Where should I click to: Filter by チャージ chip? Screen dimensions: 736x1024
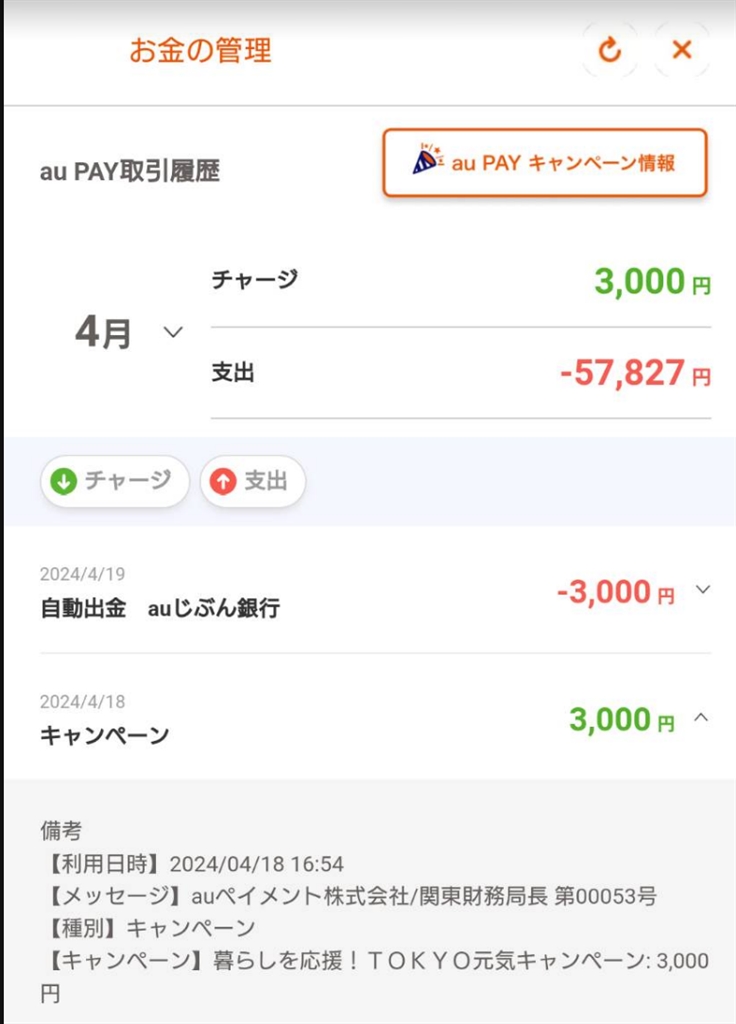click(114, 482)
